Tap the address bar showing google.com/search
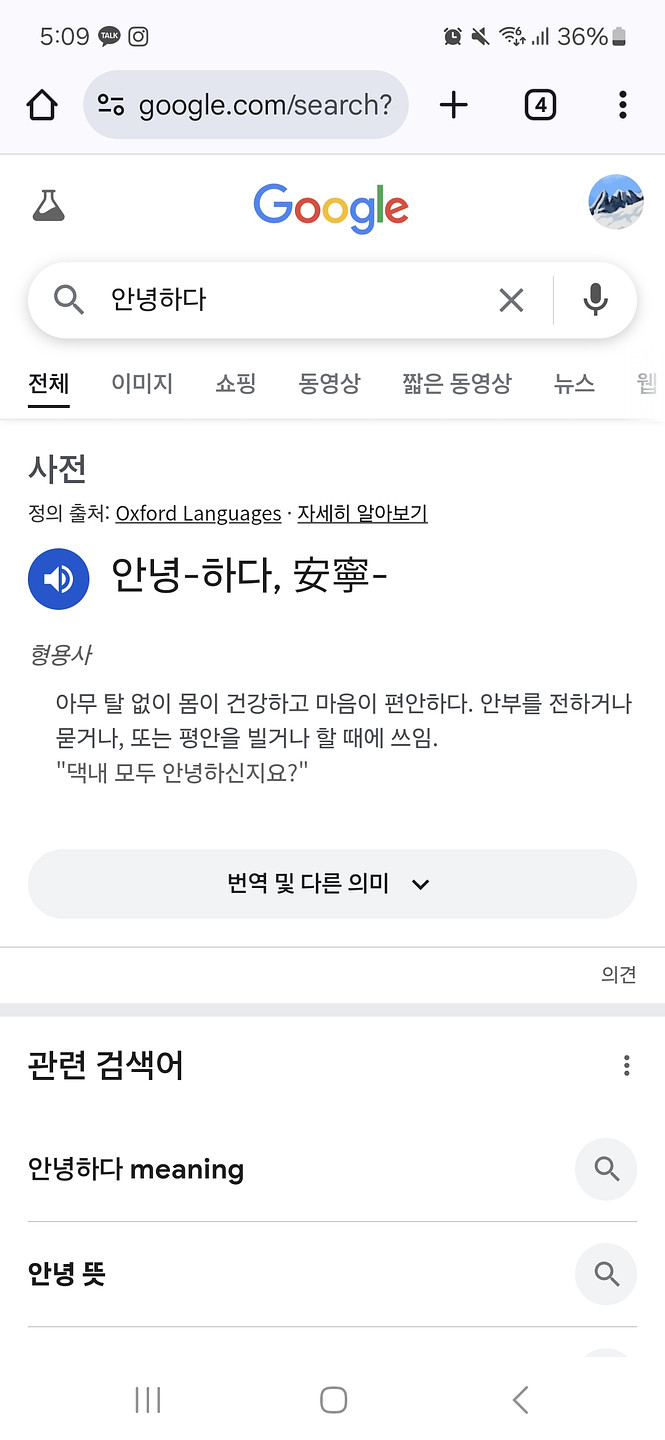The height and width of the screenshot is (1440, 665). point(246,105)
